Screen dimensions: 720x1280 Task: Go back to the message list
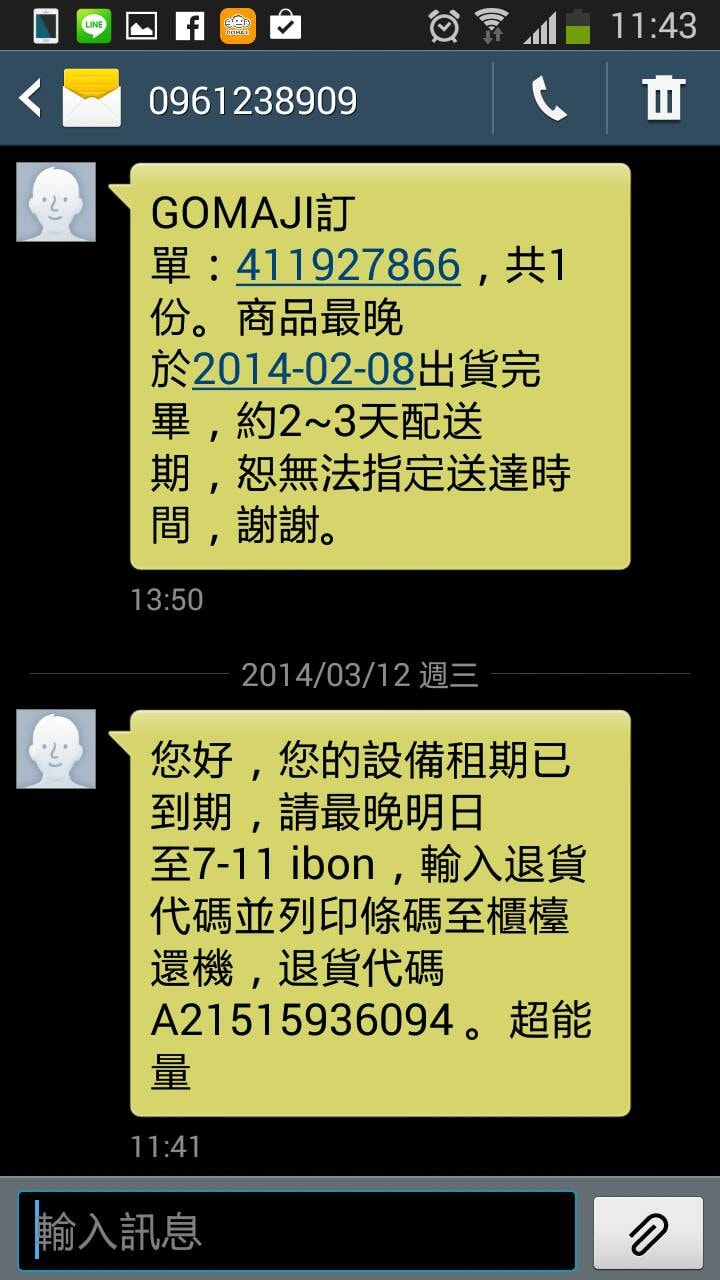pyautogui.click(x=32, y=99)
